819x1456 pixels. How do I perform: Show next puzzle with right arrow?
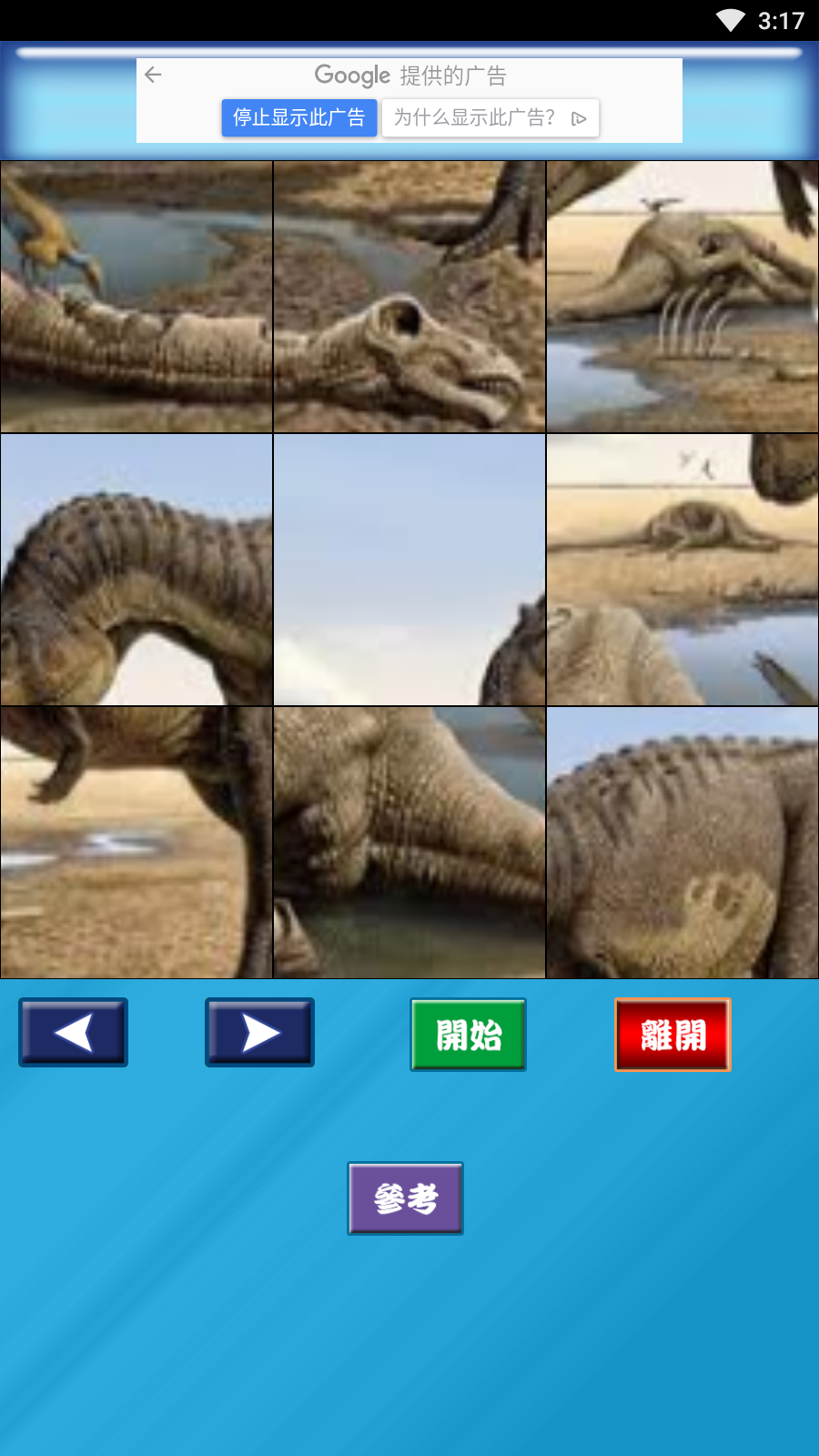pyautogui.click(x=259, y=1033)
